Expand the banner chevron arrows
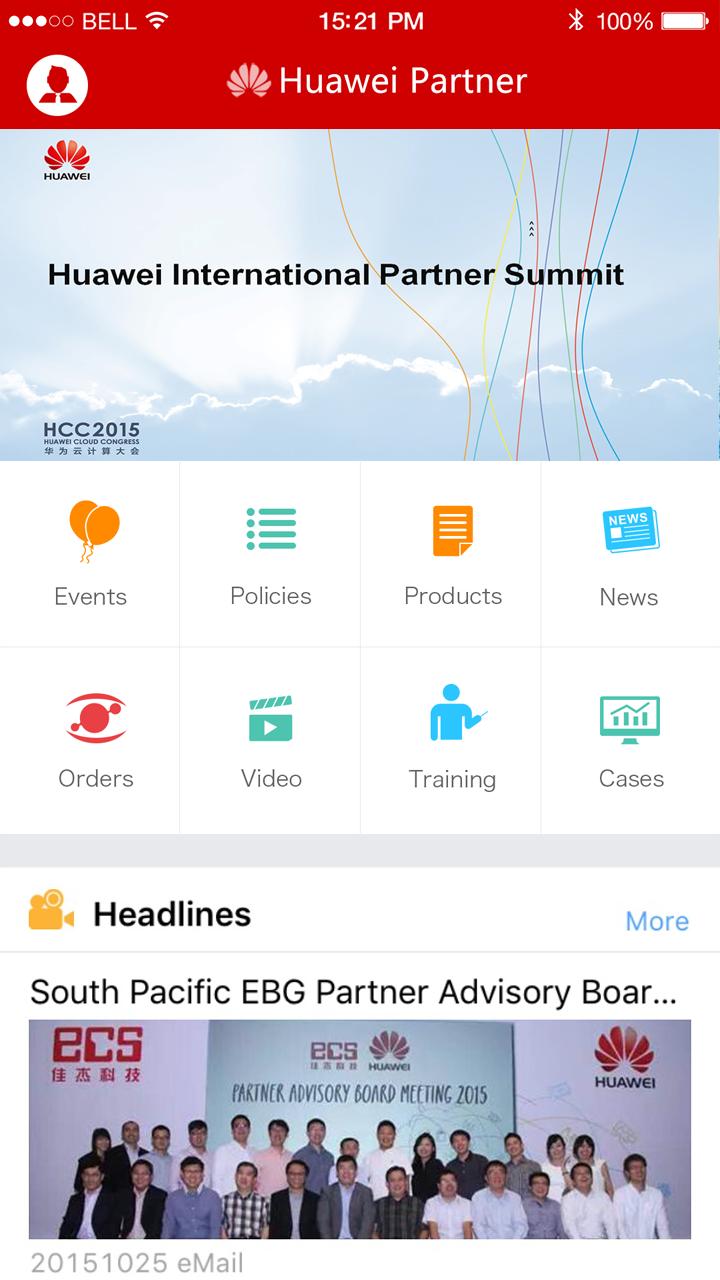Viewport: 720px width, 1280px height. tap(531, 228)
